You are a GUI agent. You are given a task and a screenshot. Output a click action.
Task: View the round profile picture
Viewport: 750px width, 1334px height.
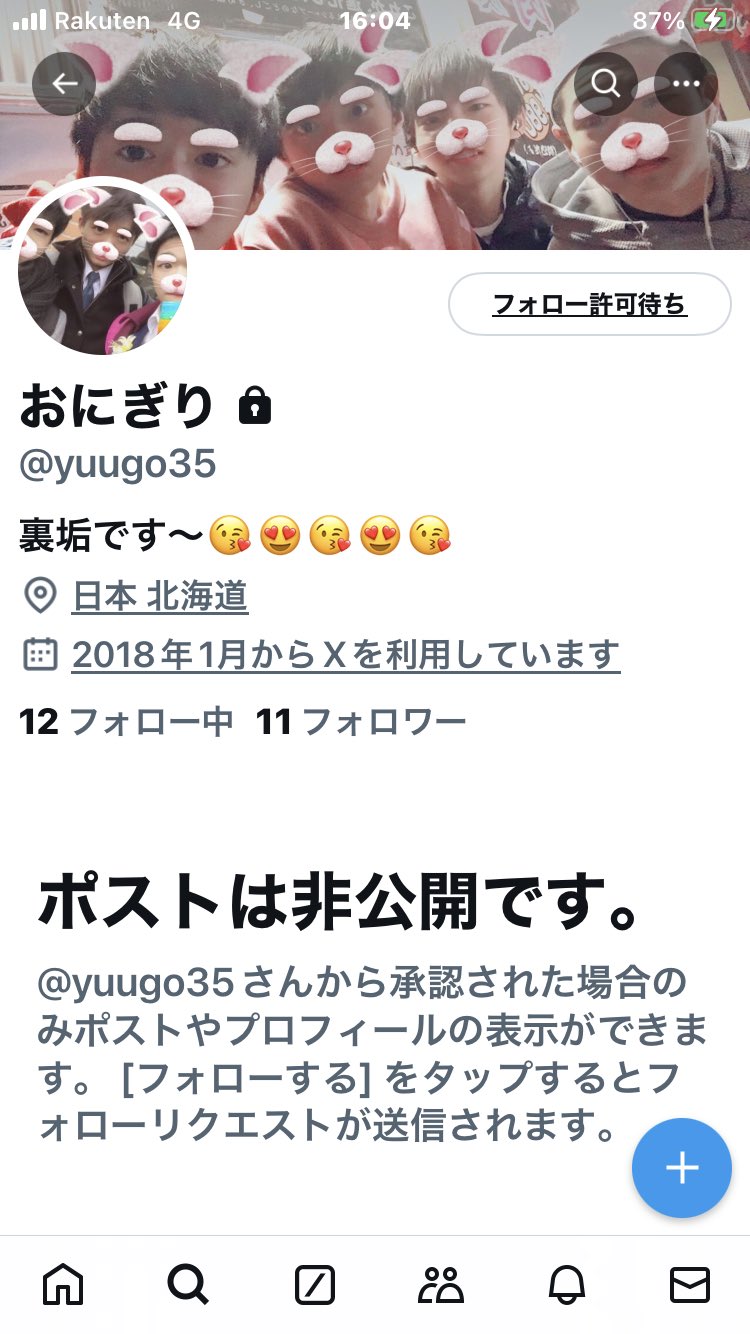coord(103,269)
